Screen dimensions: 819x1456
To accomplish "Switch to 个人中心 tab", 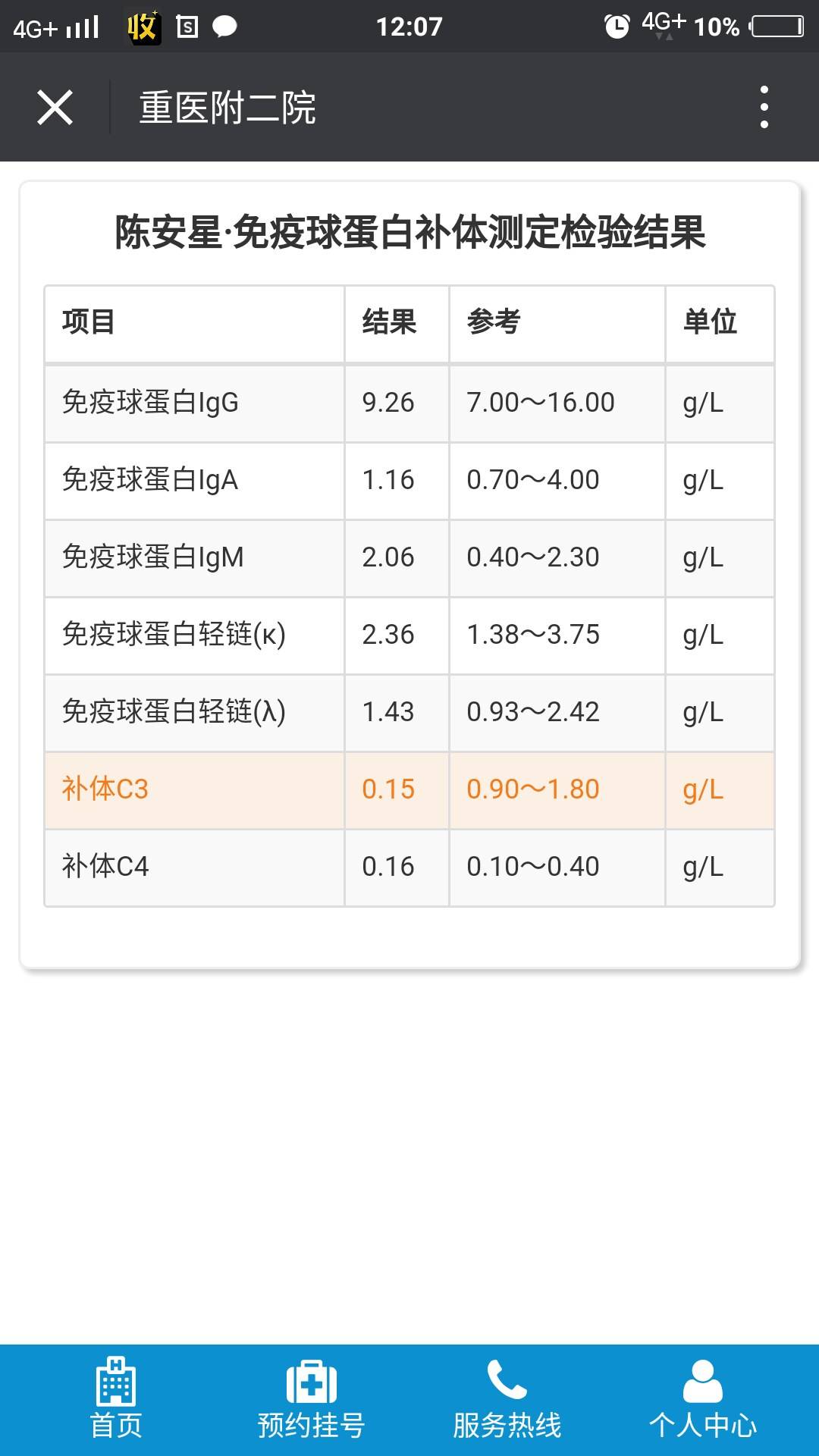I will pos(702,1400).
